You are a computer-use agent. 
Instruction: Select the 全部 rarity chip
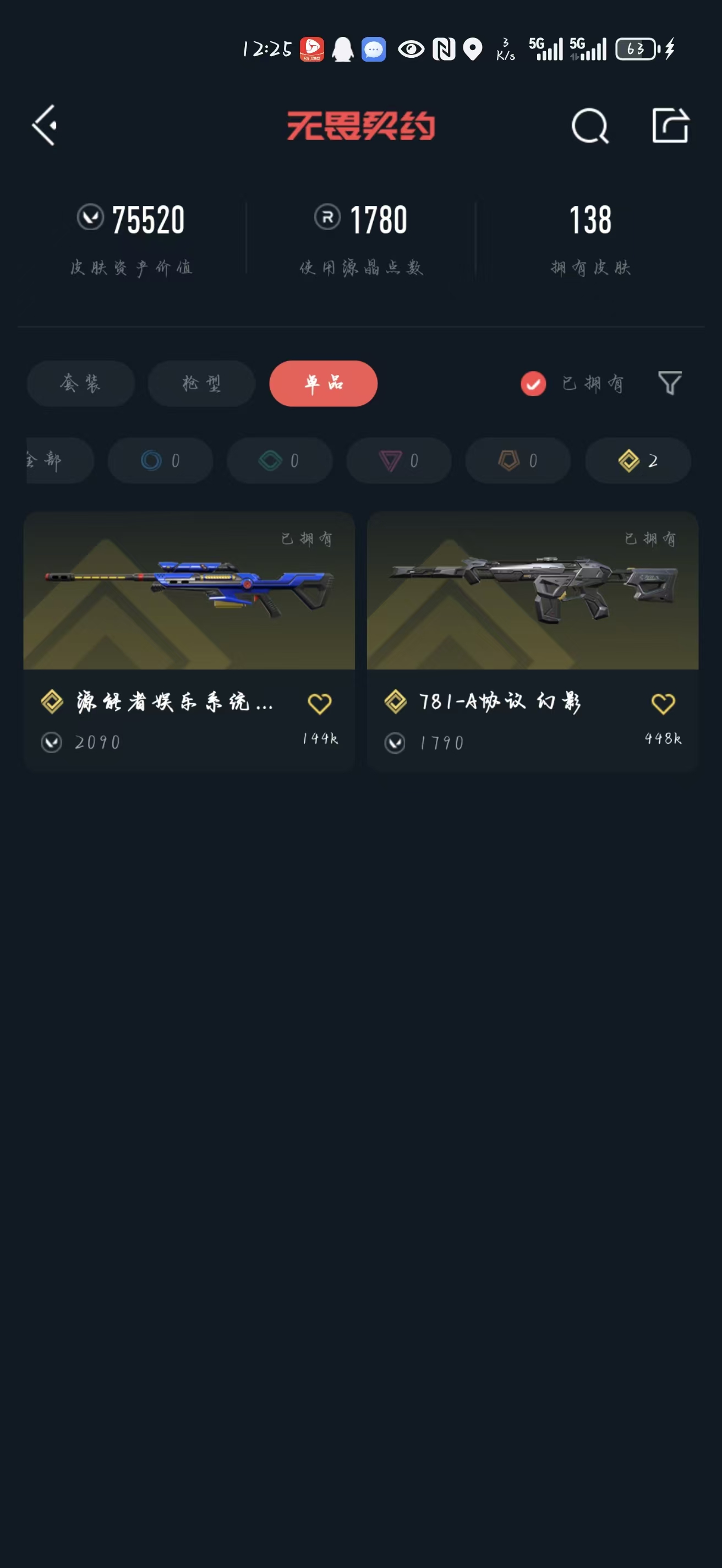(59, 460)
